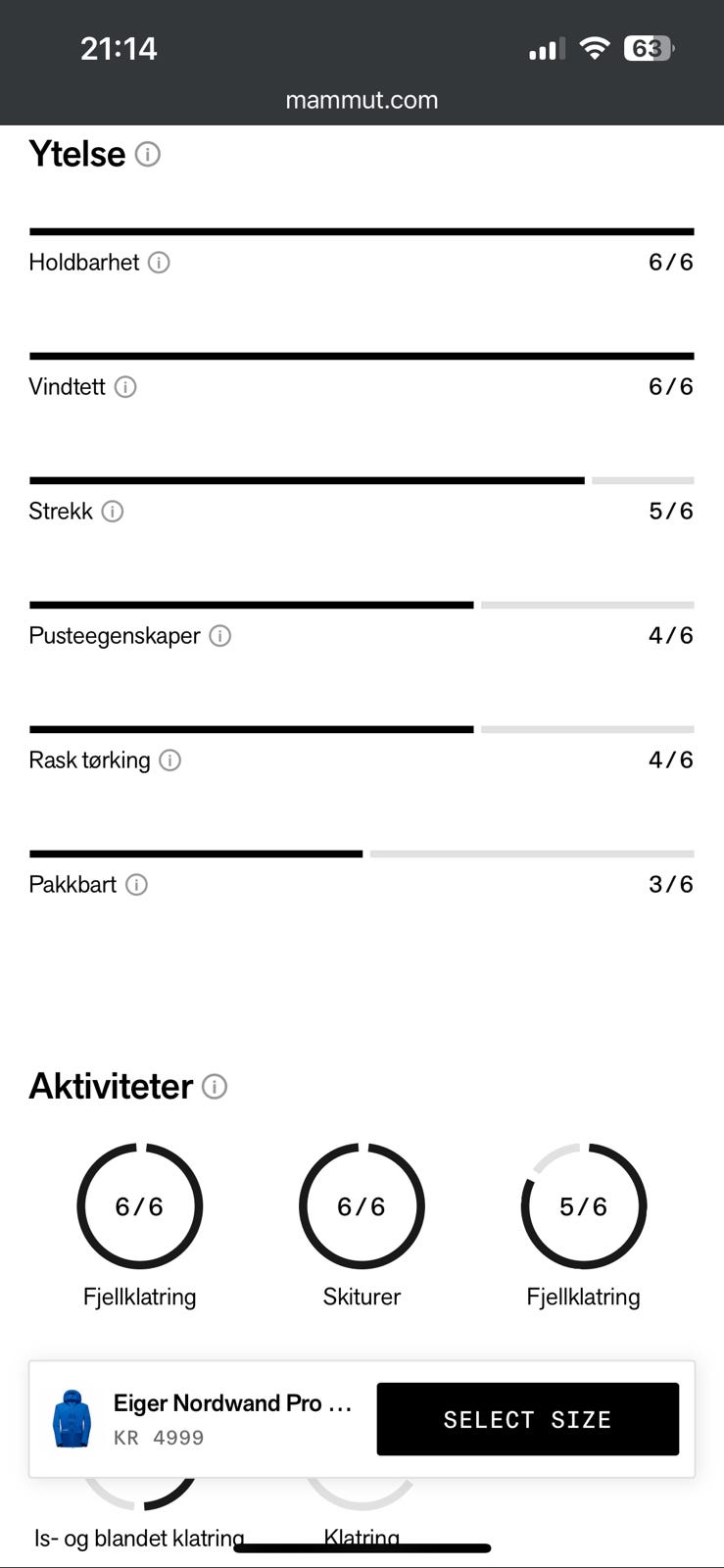Show info about Aktiviteter section

click(215, 1087)
